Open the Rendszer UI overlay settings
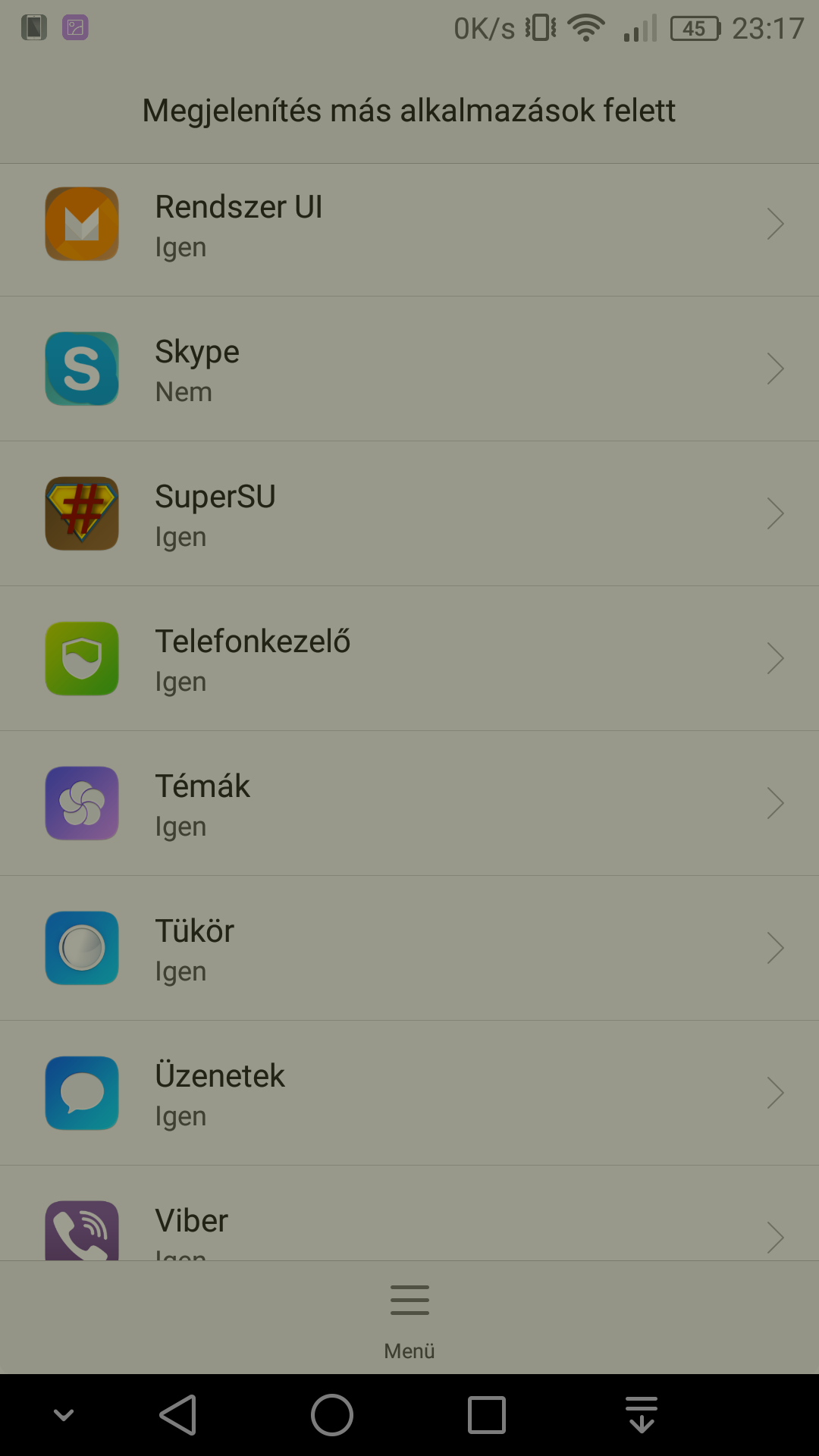This screenshot has width=819, height=1456. click(409, 224)
